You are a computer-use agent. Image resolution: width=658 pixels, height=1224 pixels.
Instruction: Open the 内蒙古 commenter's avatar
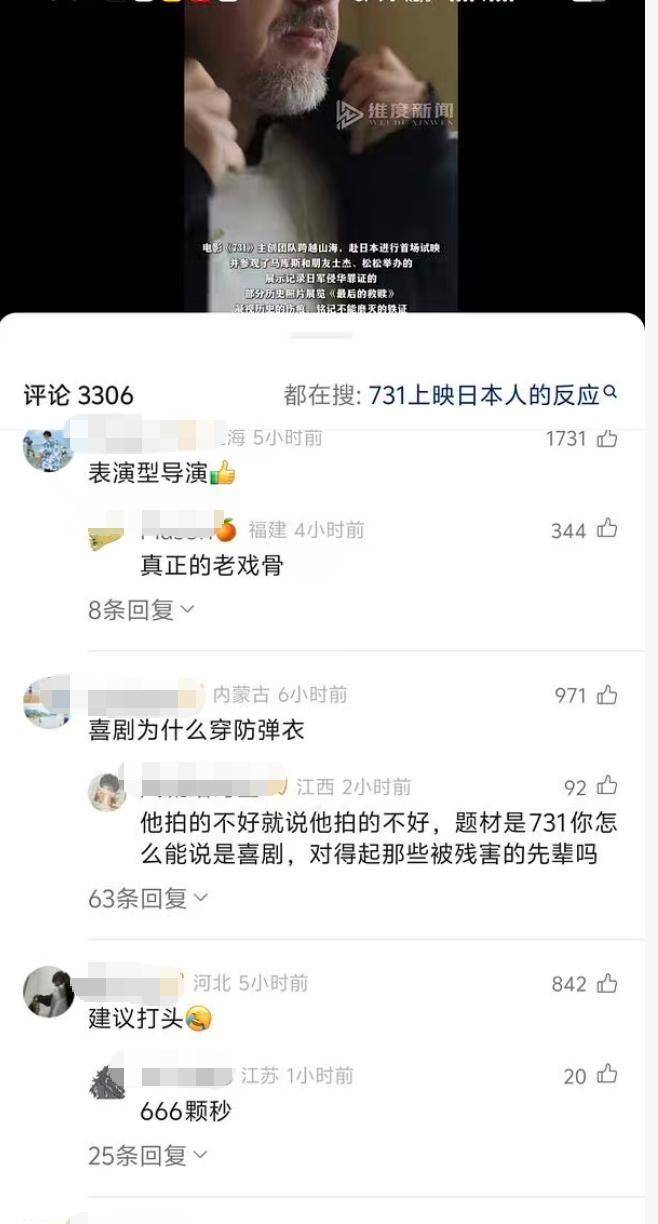click(x=48, y=703)
